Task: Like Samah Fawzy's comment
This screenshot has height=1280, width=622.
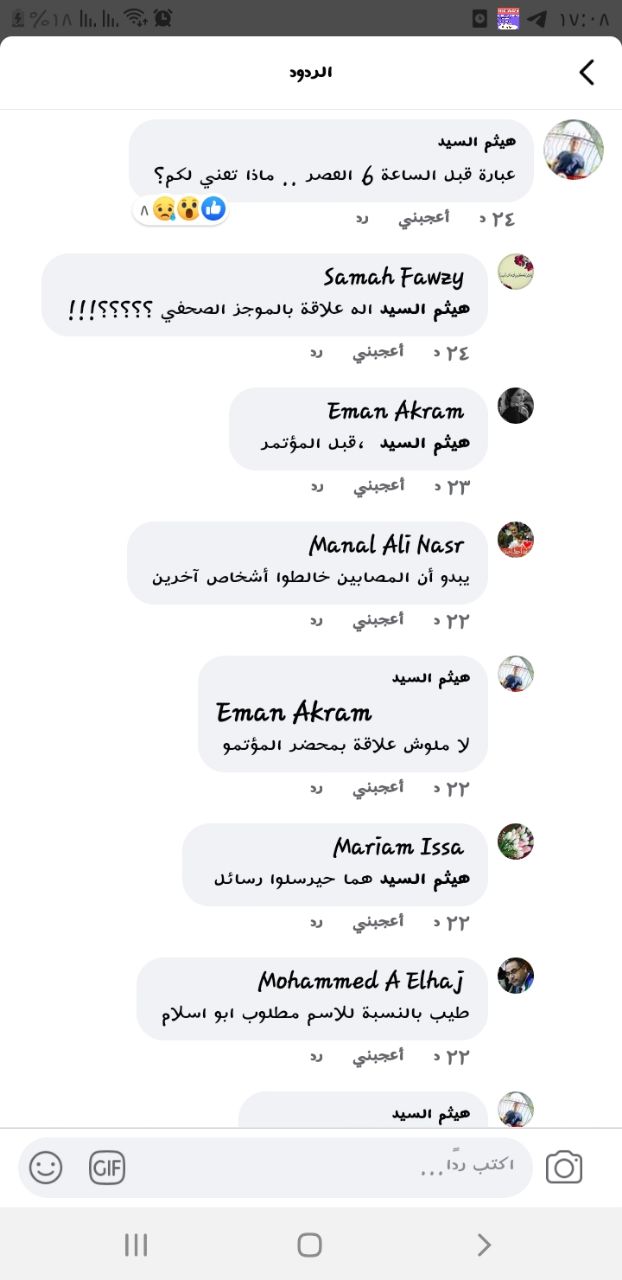Action: pyautogui.click(x=378, y=352)
